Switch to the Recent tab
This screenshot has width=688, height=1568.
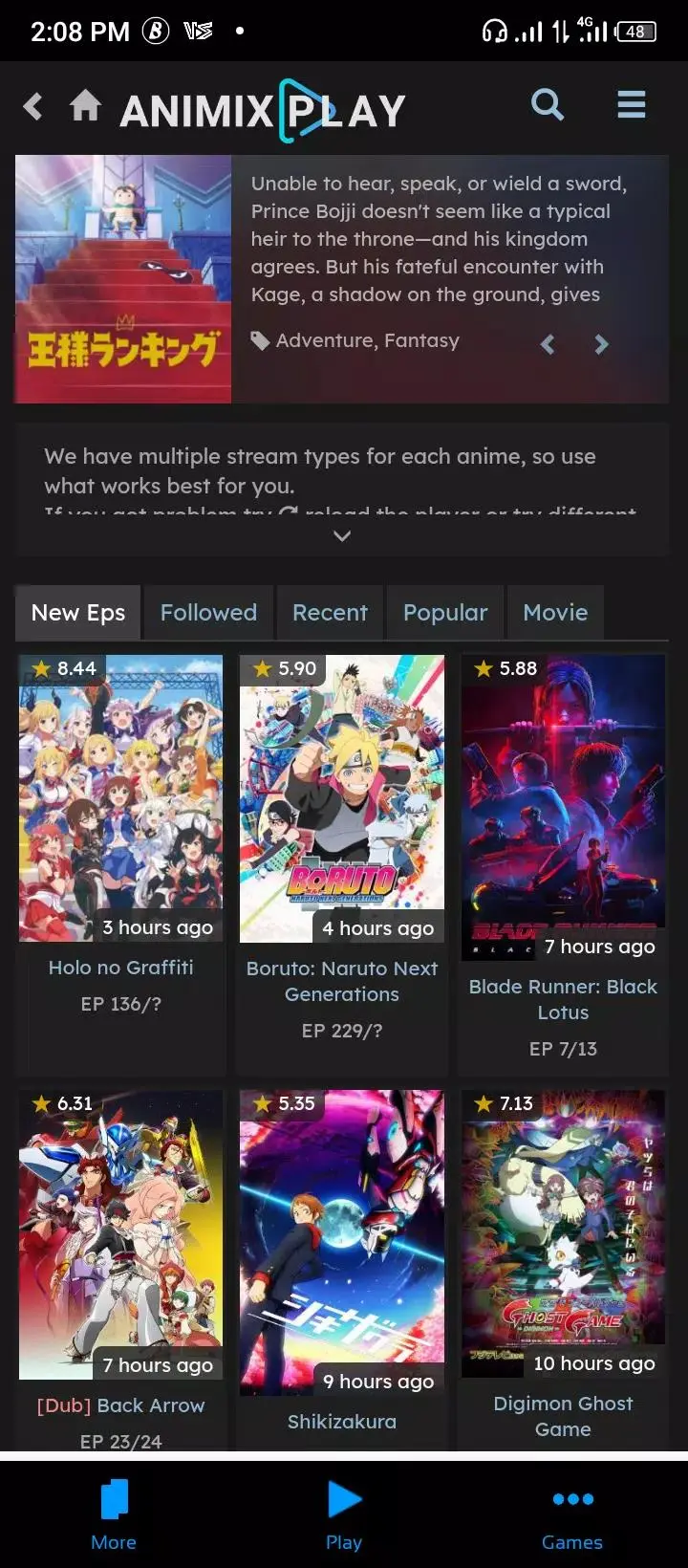pos(330,613)
